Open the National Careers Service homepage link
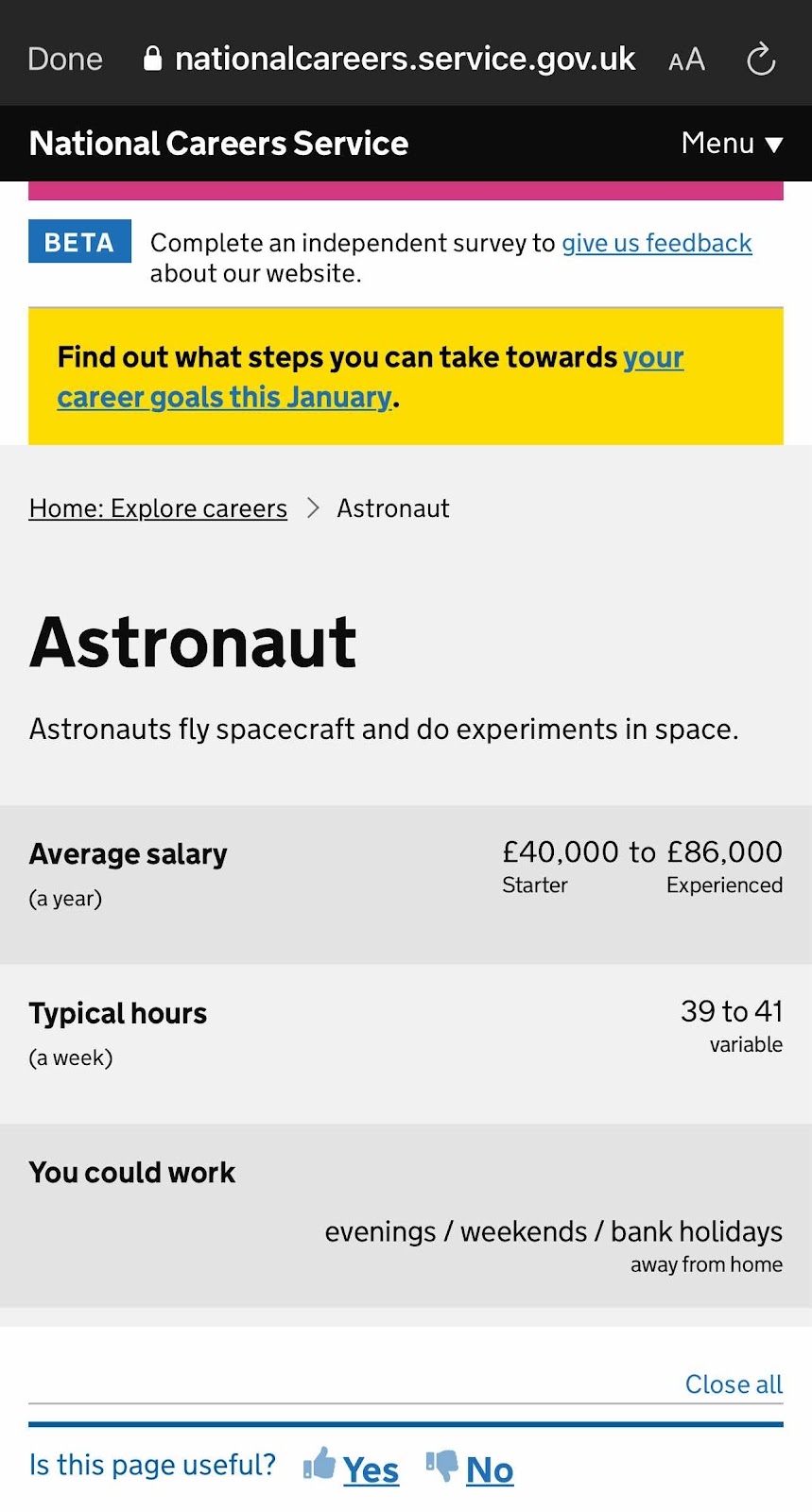 coord(218,144)
